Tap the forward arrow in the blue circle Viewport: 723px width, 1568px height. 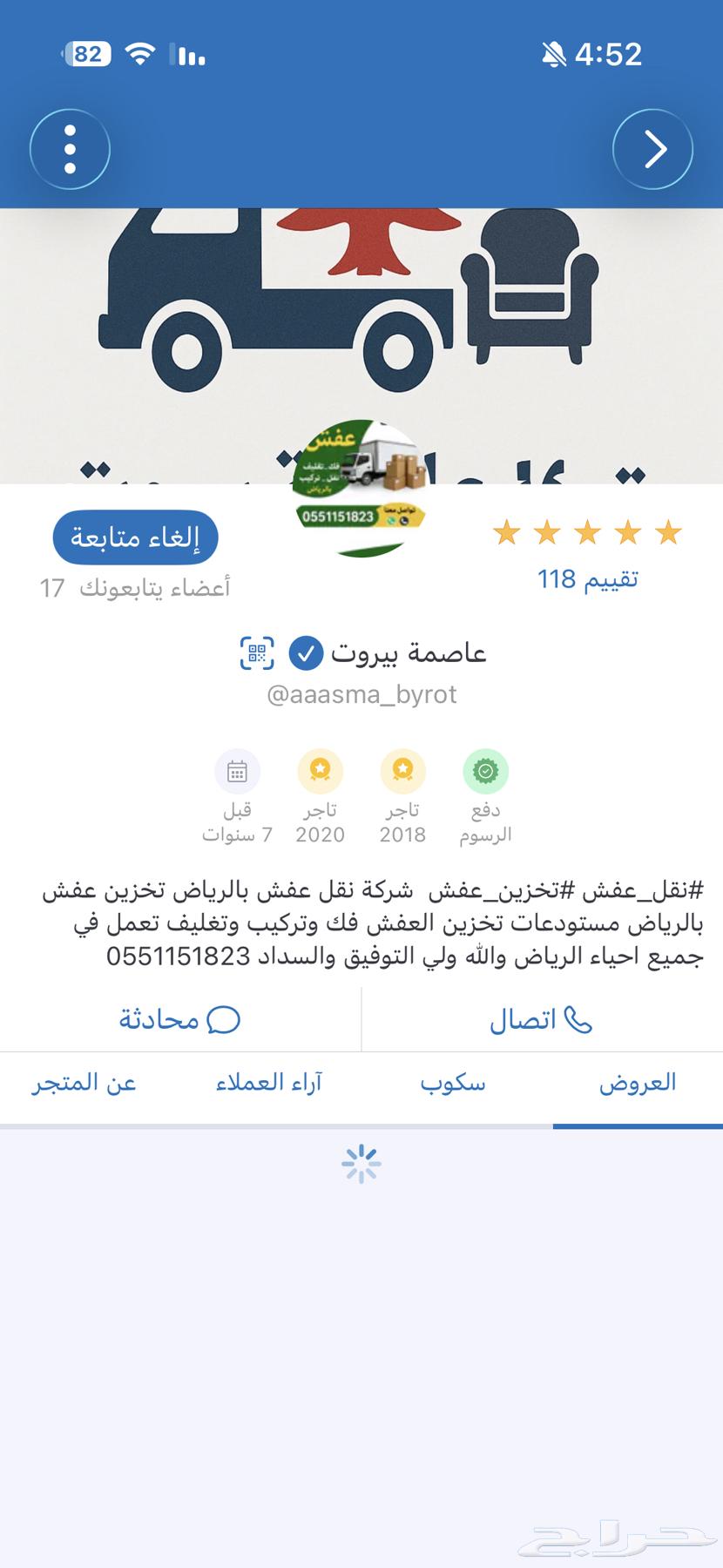pyautogui.click(x=652, y=148)
